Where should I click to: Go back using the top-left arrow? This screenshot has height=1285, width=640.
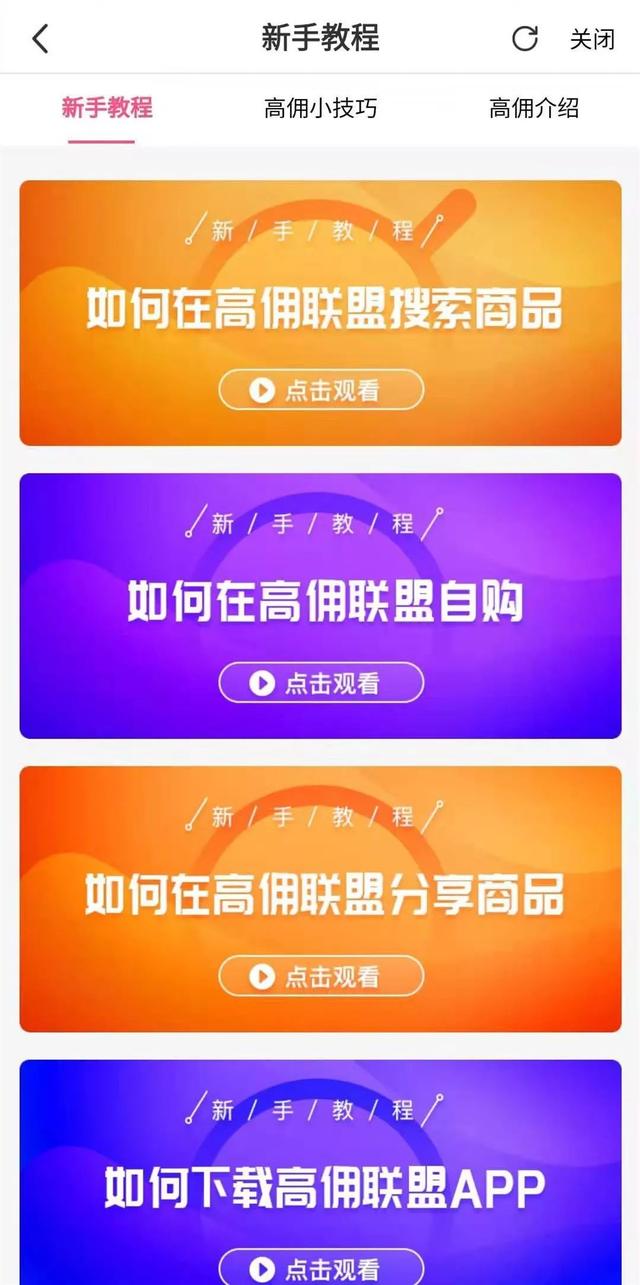pos(40,39)
